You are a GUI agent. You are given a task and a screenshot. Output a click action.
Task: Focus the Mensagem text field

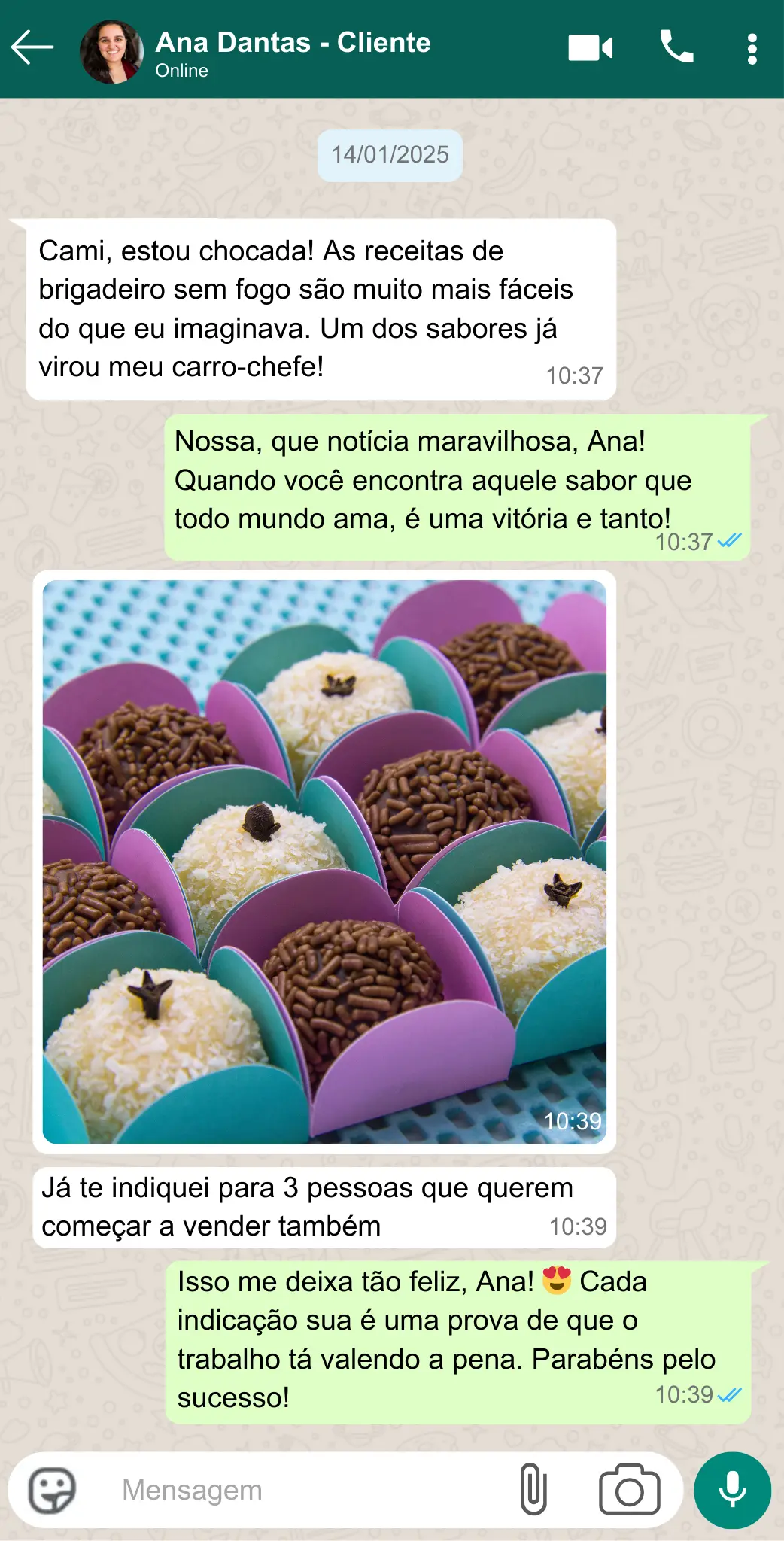point(301,1490)
